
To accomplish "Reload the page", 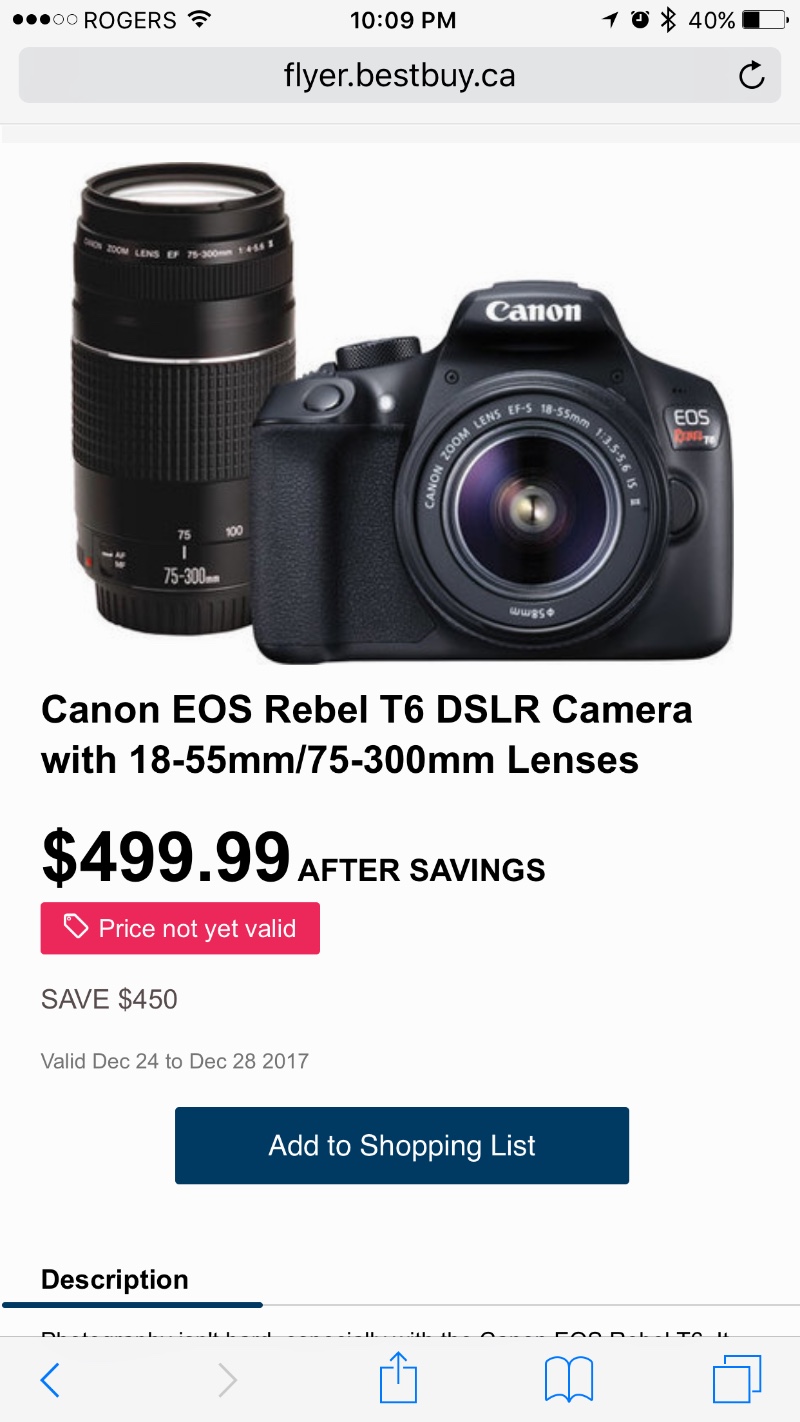I will [x=751, y=76].
